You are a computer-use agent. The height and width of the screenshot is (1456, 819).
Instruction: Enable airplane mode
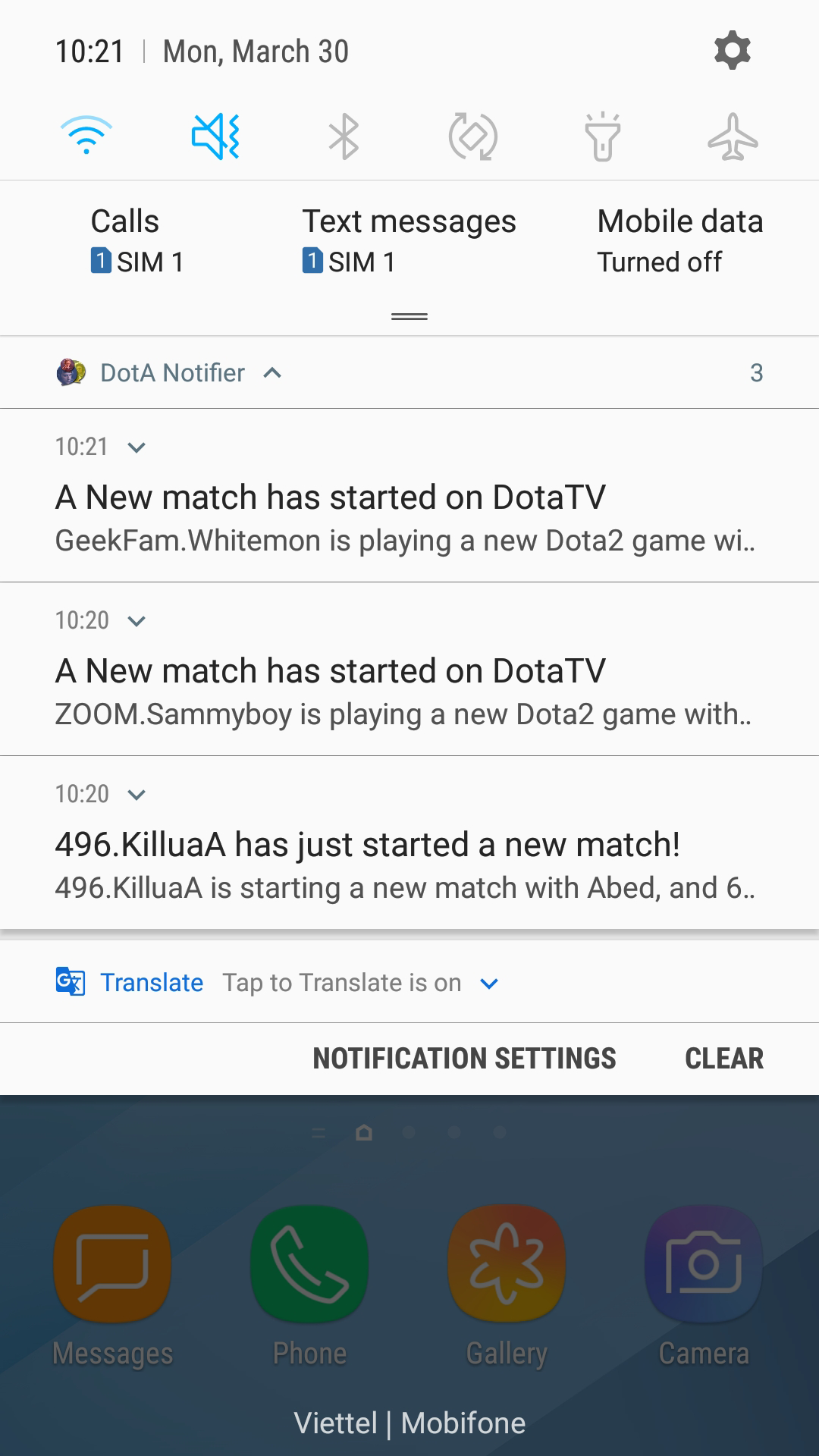pos(733,137)
